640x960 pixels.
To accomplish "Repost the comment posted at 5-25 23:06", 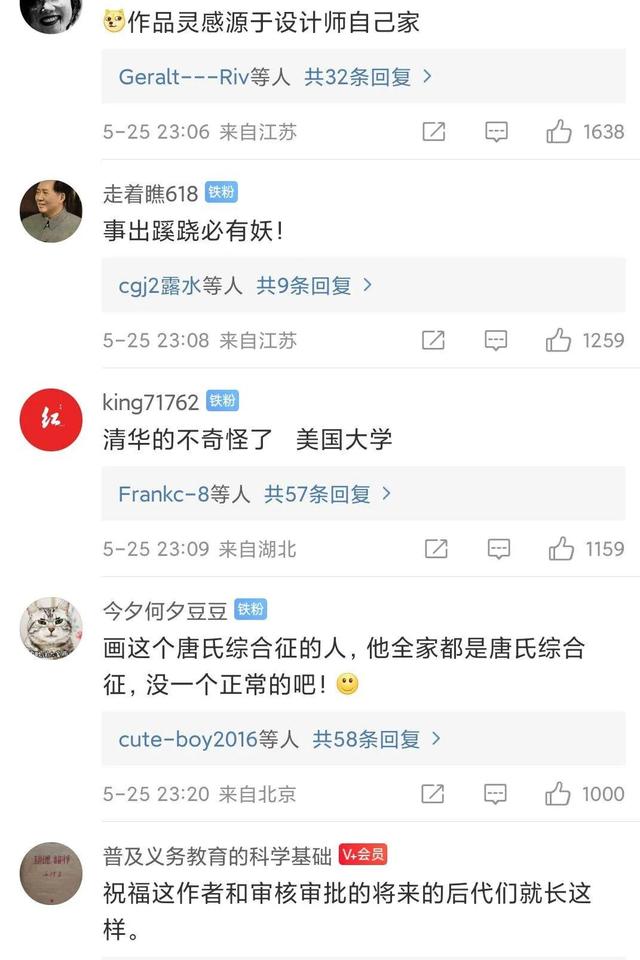I will coord(434,132).
